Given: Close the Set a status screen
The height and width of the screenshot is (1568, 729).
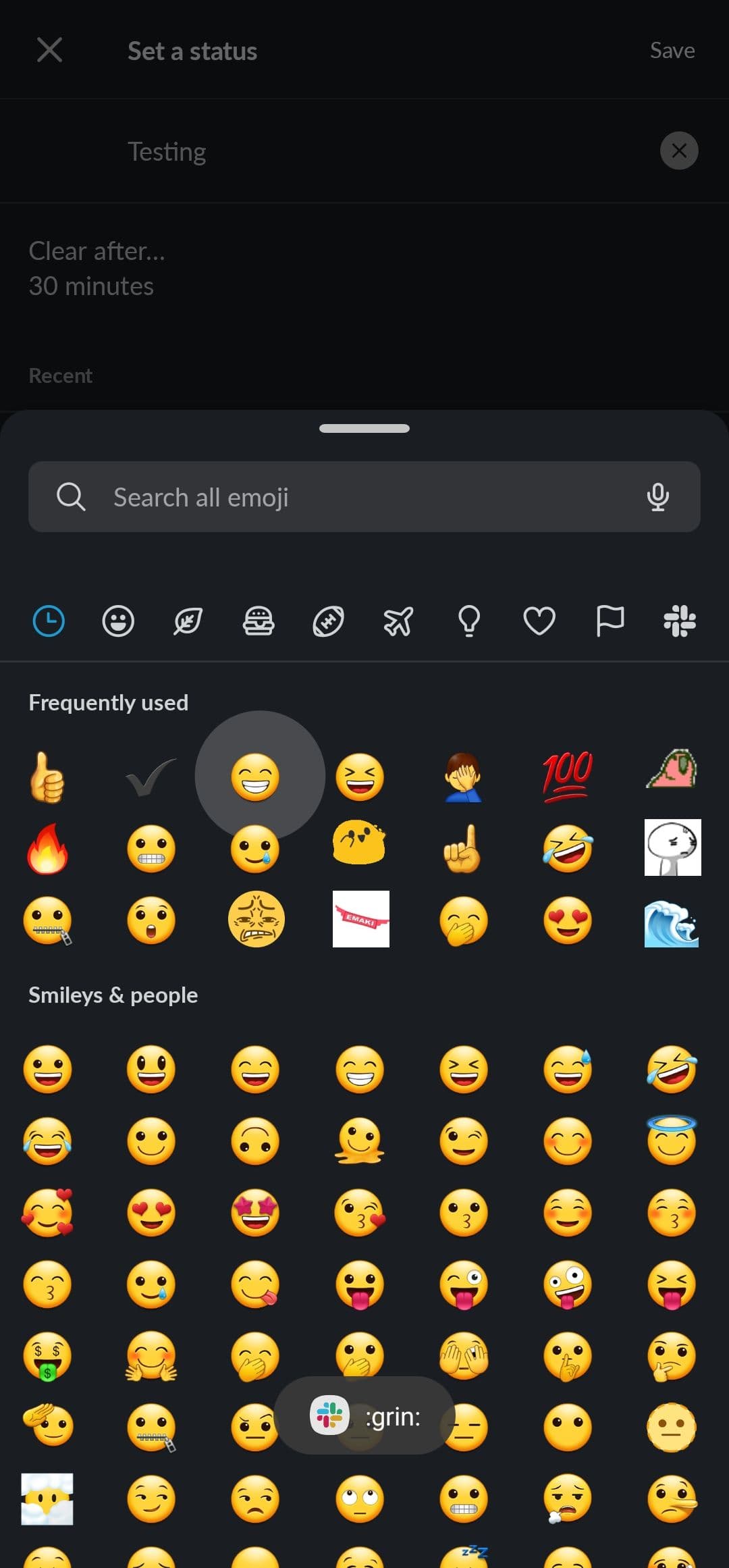Looking at the screenshot, I should click(x=49, y=49).
